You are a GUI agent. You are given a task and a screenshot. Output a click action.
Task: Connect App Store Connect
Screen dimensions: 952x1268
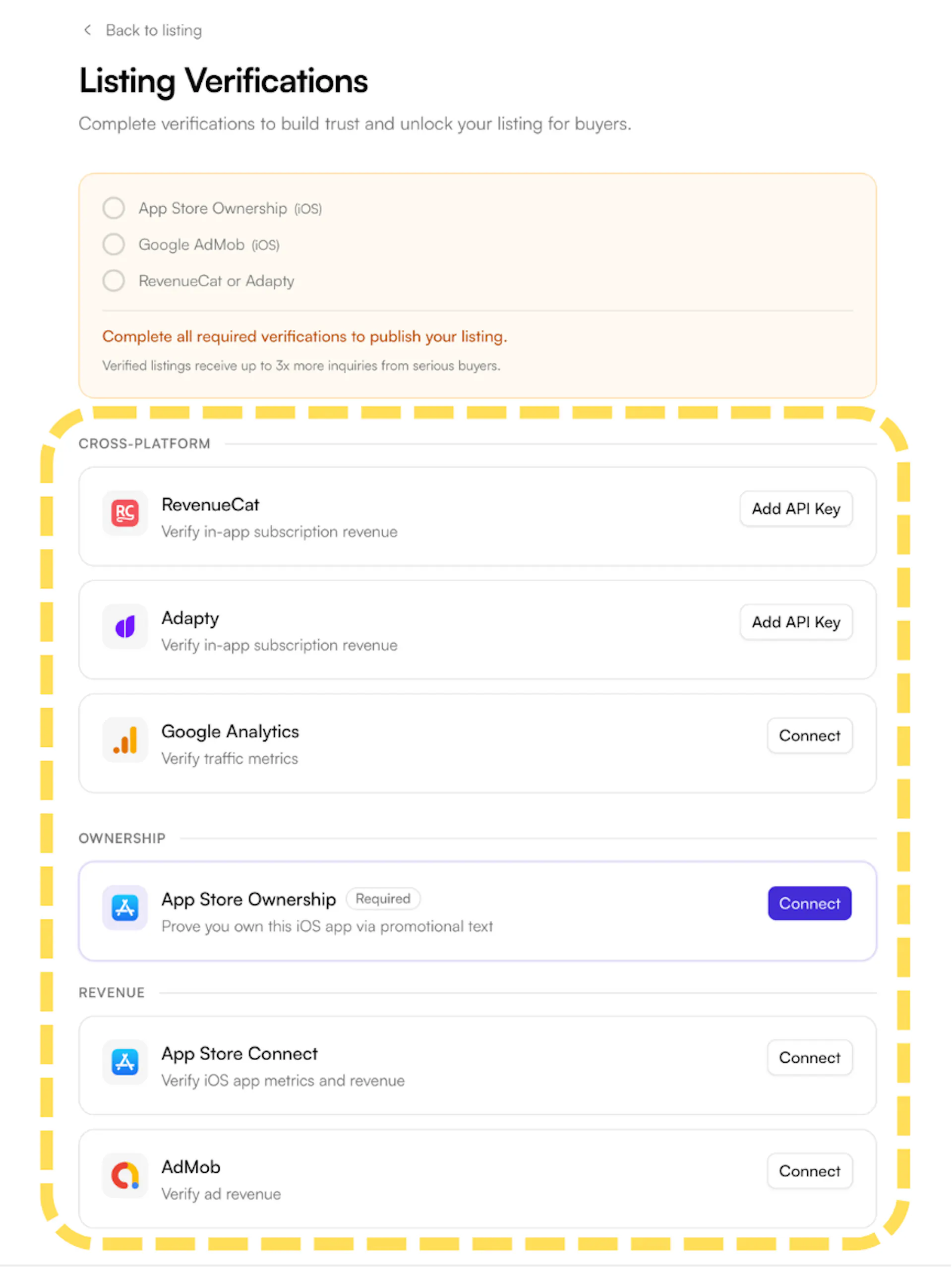click(809, 1058)
